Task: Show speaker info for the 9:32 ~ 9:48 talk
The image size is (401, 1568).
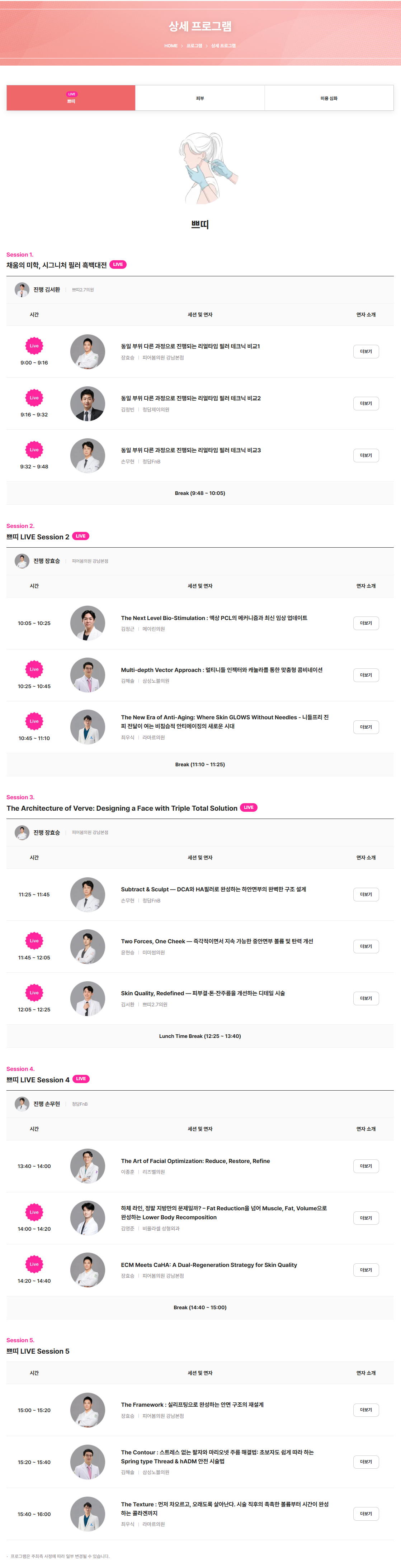Action: coord(365,455)
